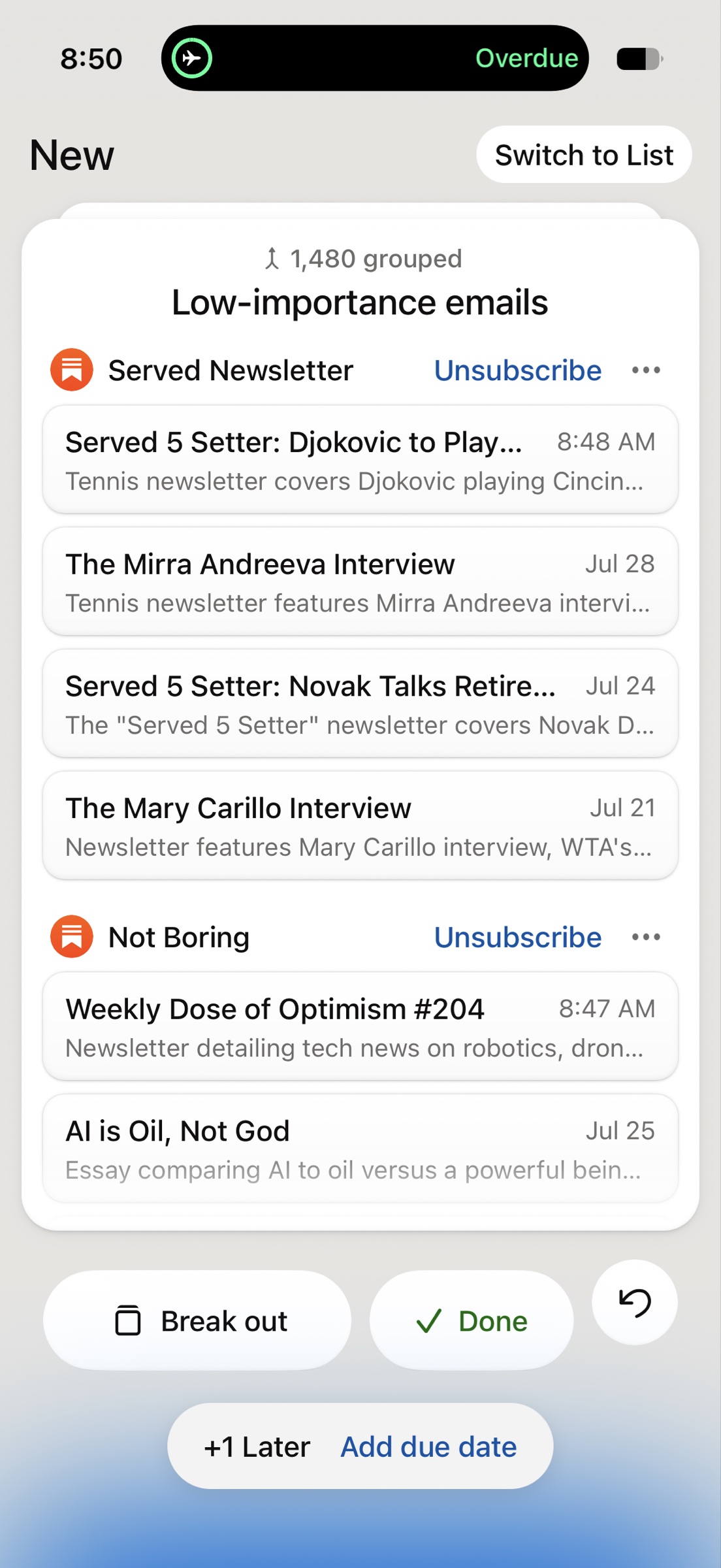
Task: Open The Mirra Andreeva Interview email
Action: pos(360,581)
